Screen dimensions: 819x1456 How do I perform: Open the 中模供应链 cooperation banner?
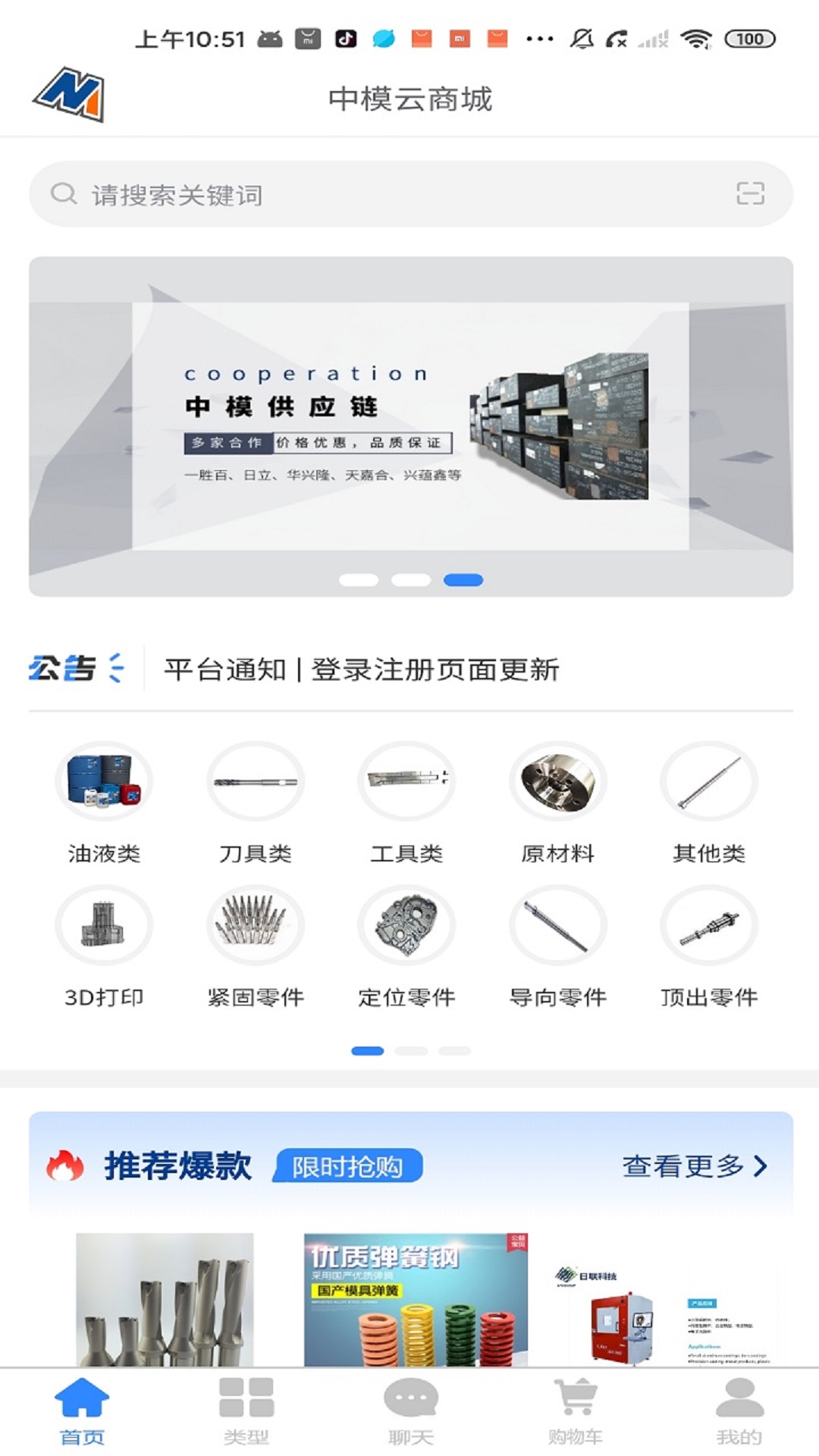pos(410,426)
